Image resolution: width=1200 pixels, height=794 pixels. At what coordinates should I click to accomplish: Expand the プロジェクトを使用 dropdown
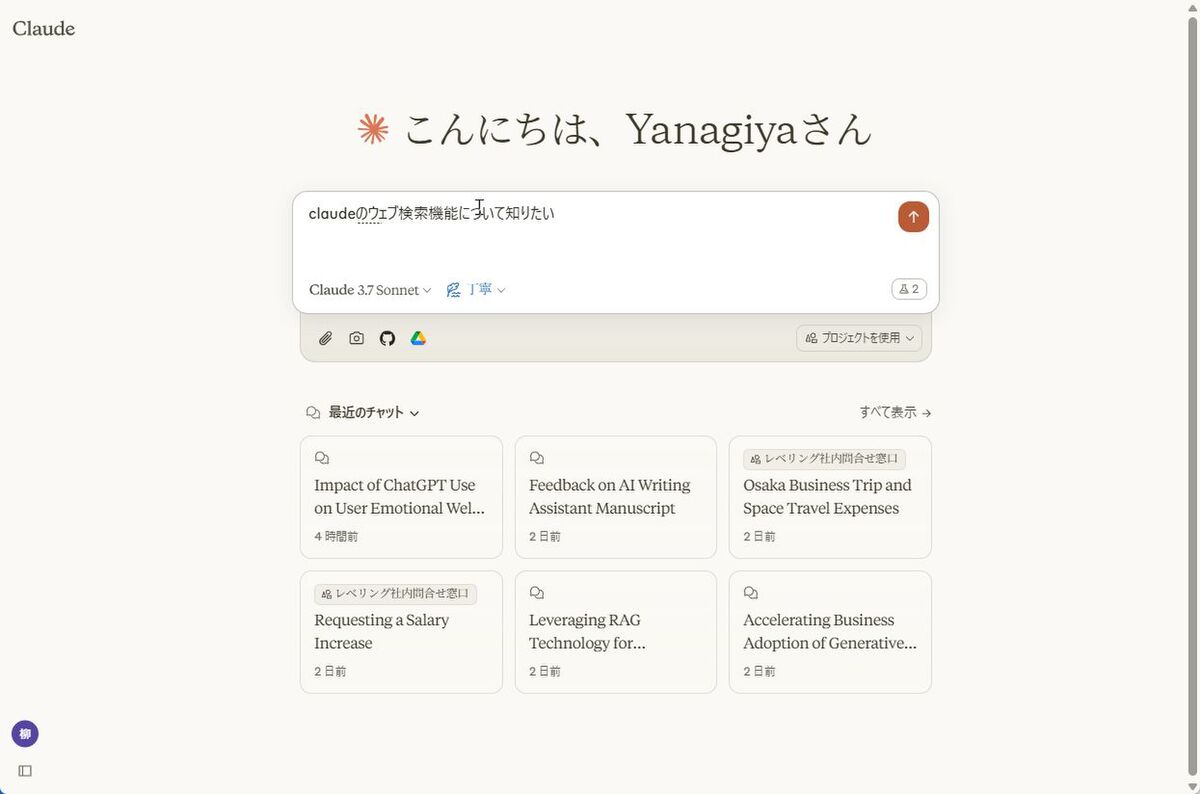[859, 339]
